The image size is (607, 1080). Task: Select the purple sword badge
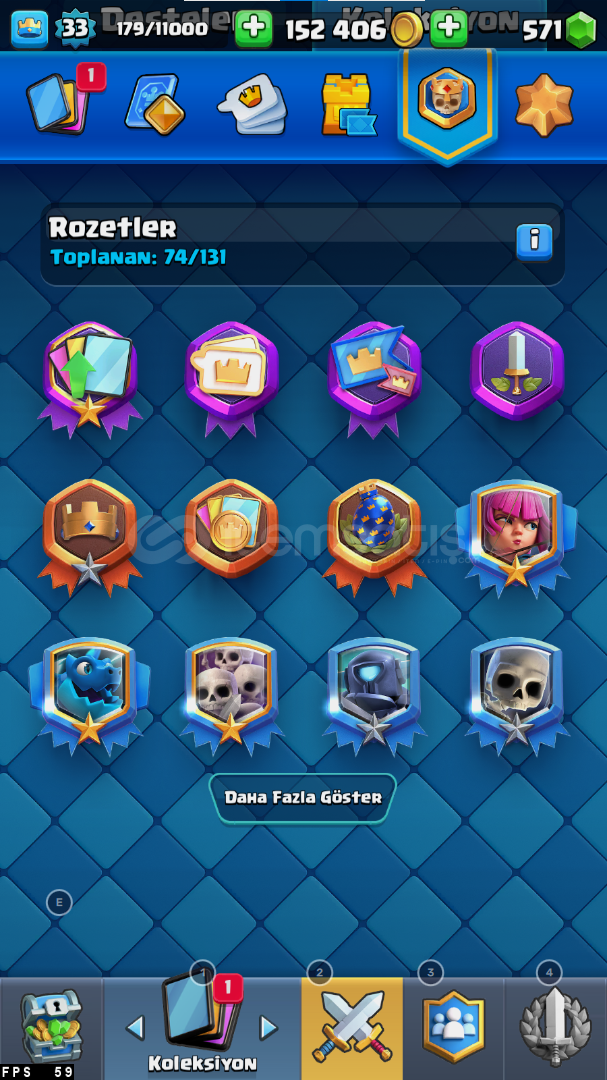click(516, 372)
